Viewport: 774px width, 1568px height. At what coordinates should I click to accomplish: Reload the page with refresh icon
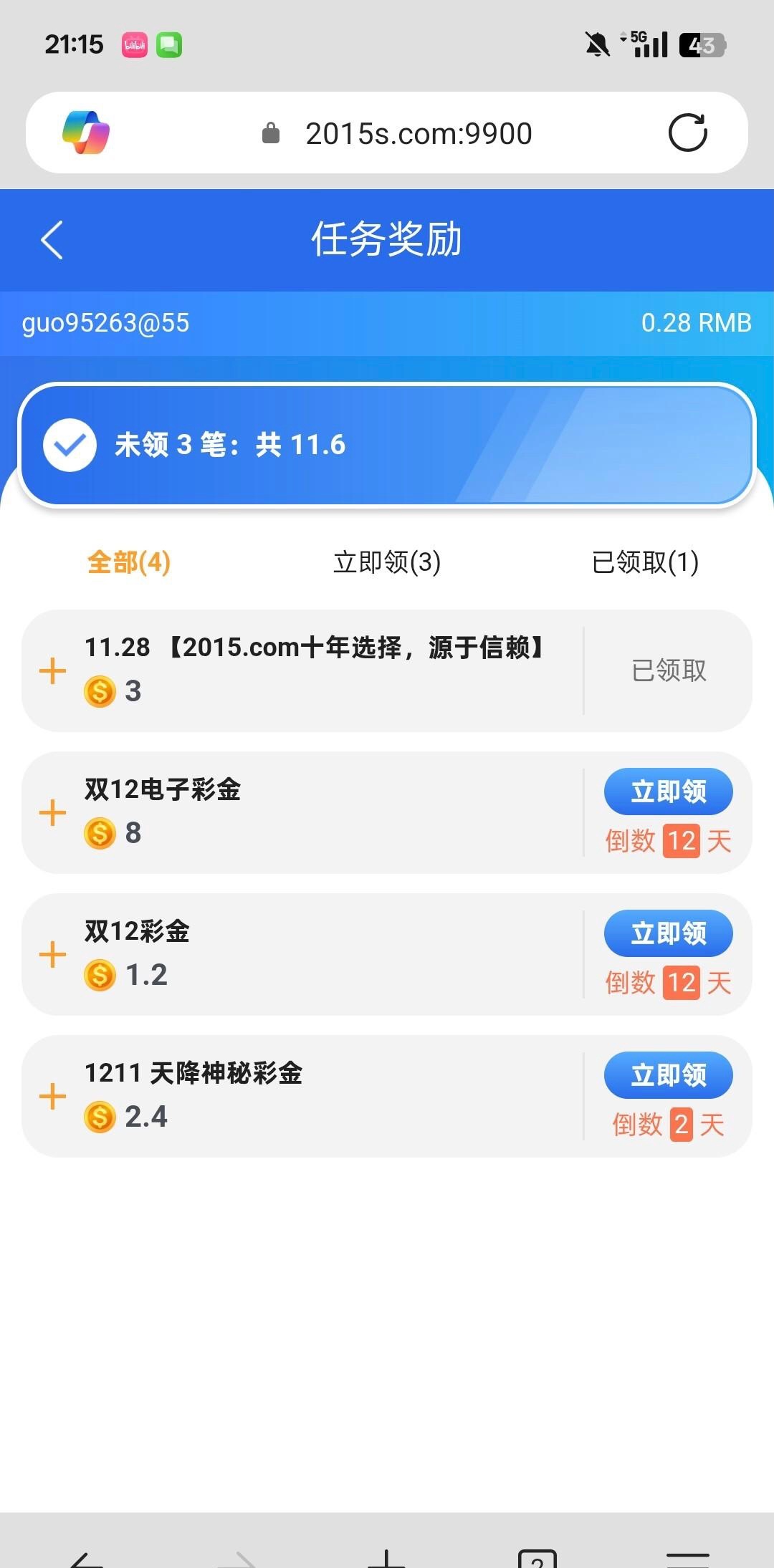coord(687,133)
